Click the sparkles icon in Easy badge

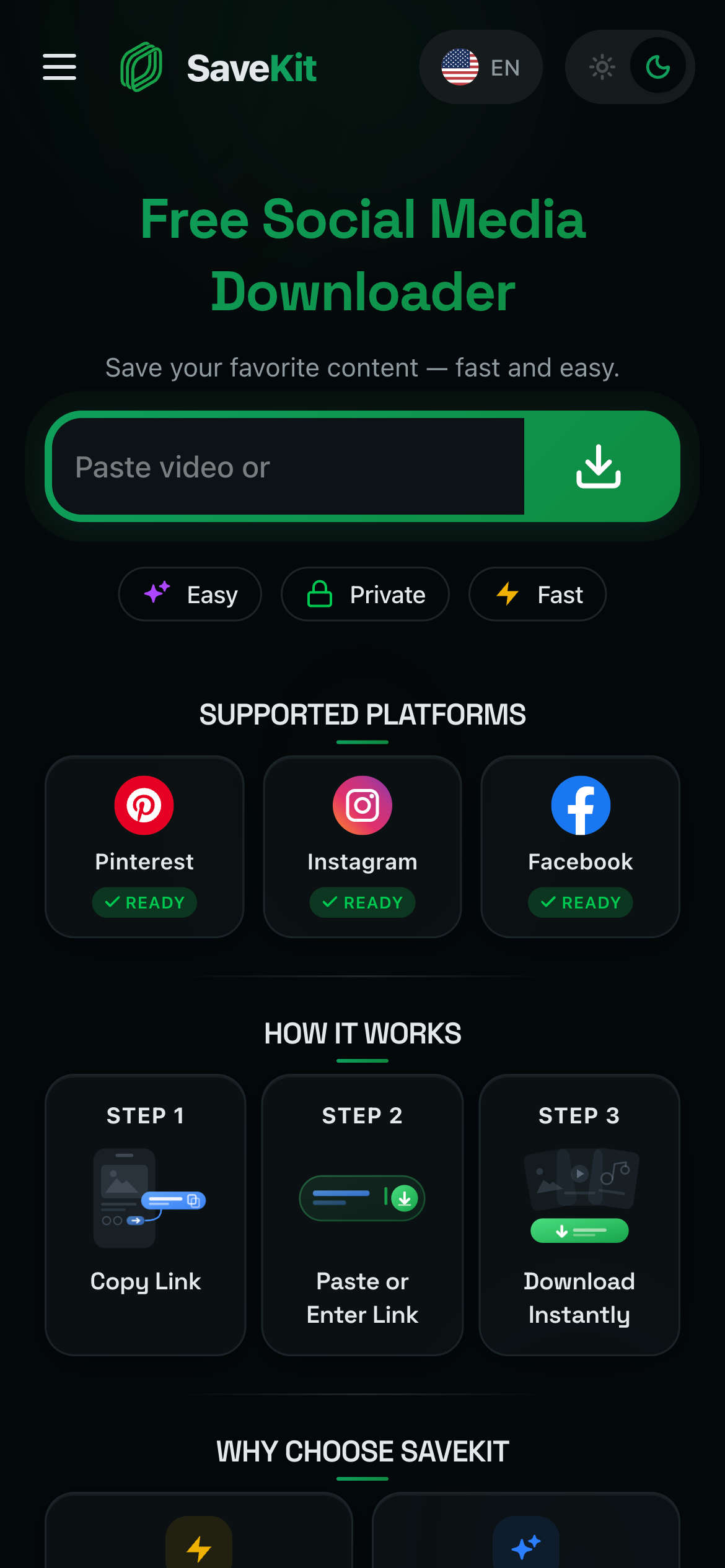(158, 593)
